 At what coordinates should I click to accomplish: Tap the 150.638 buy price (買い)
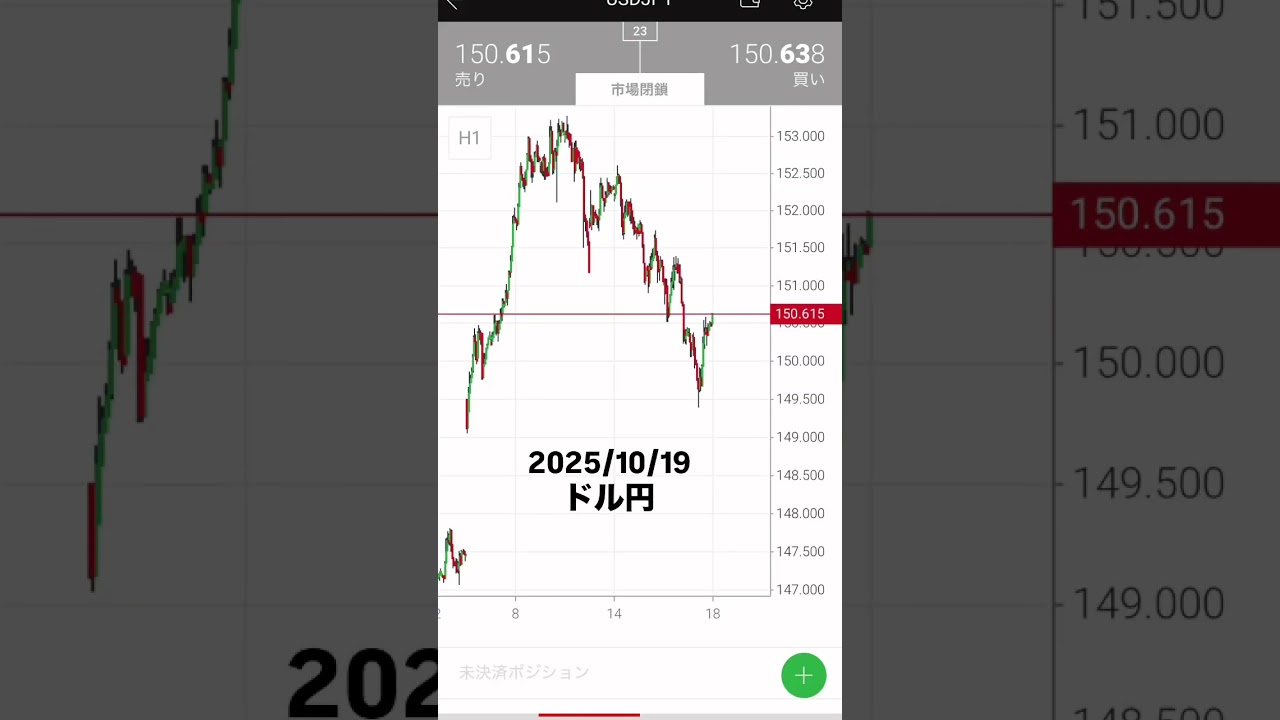click(776, 63)
